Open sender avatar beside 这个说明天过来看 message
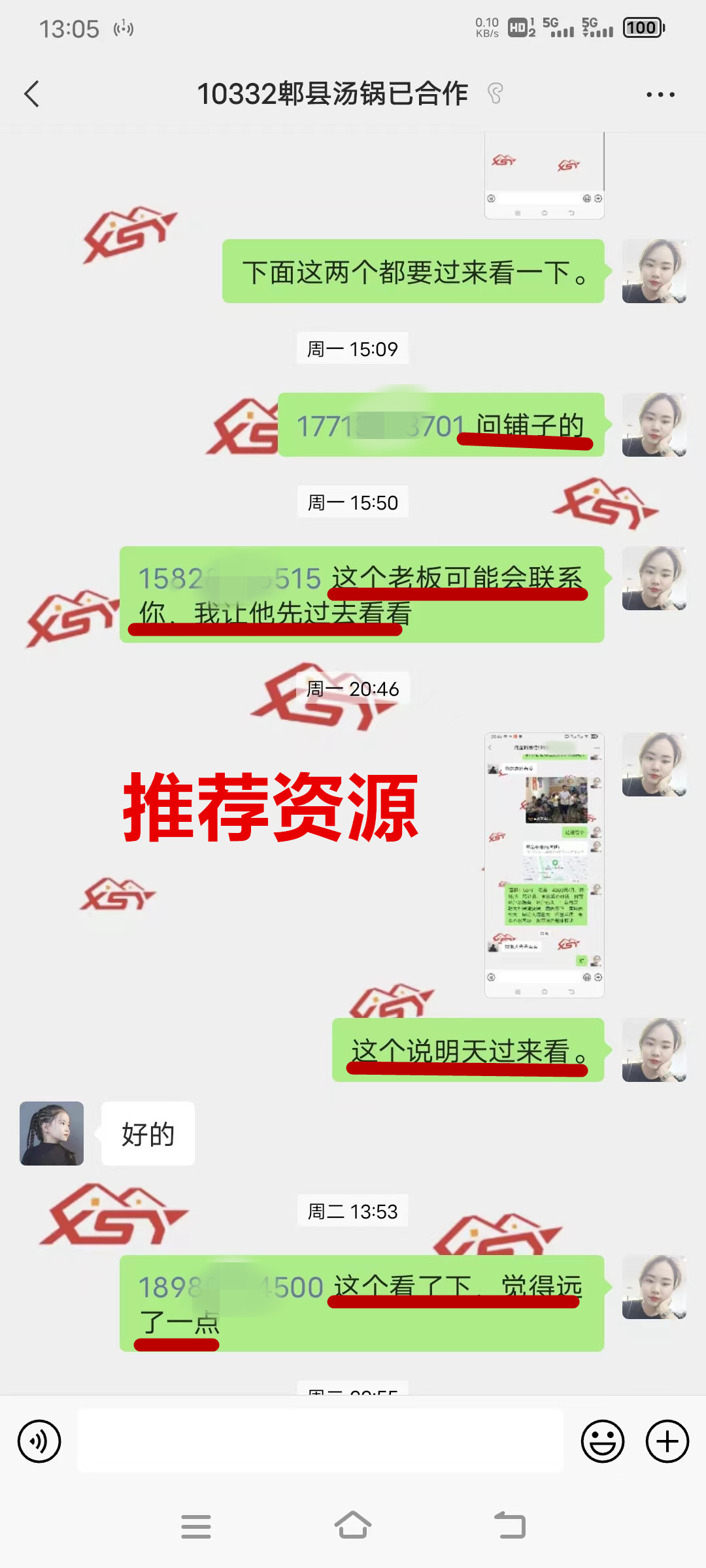The height and width of the screenshot is (1568, 706). coord(654,1050)
